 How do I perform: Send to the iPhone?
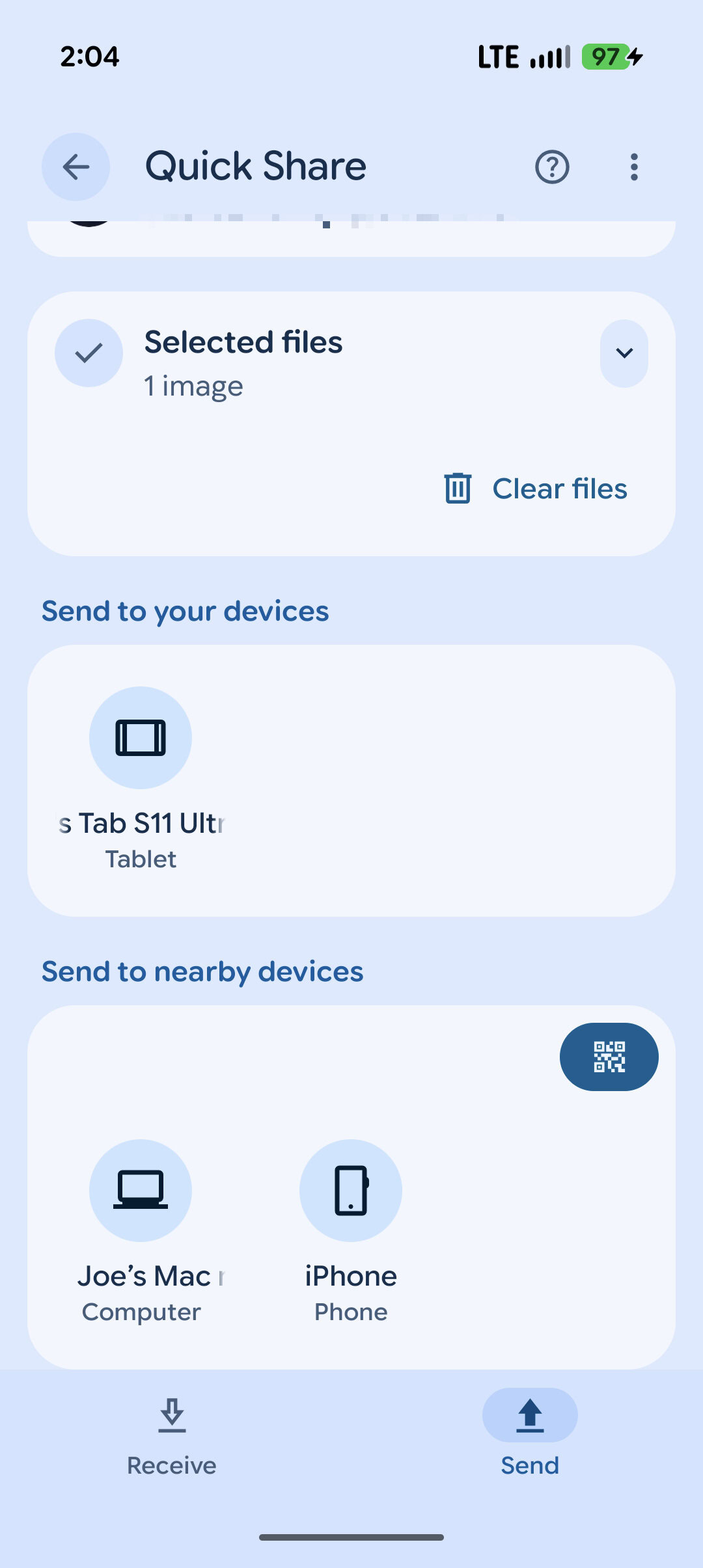click(x=351, y=1191)
